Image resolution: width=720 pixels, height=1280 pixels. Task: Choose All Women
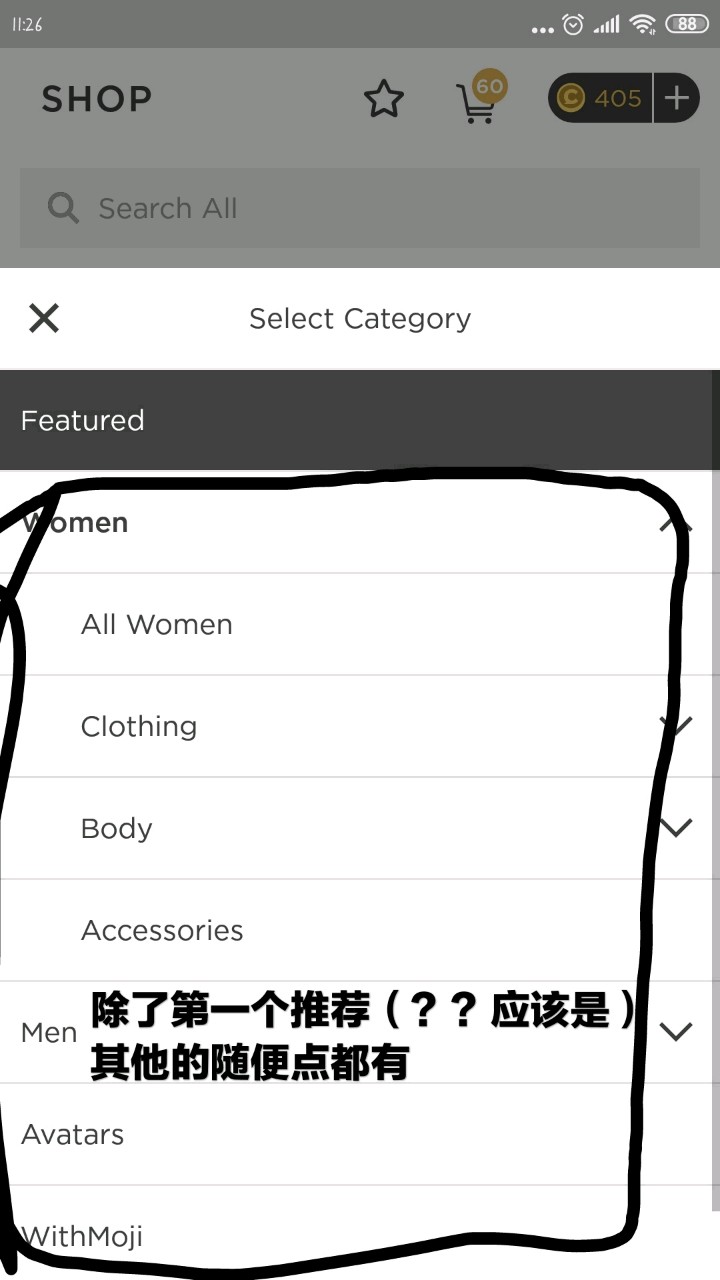[157, 625]
